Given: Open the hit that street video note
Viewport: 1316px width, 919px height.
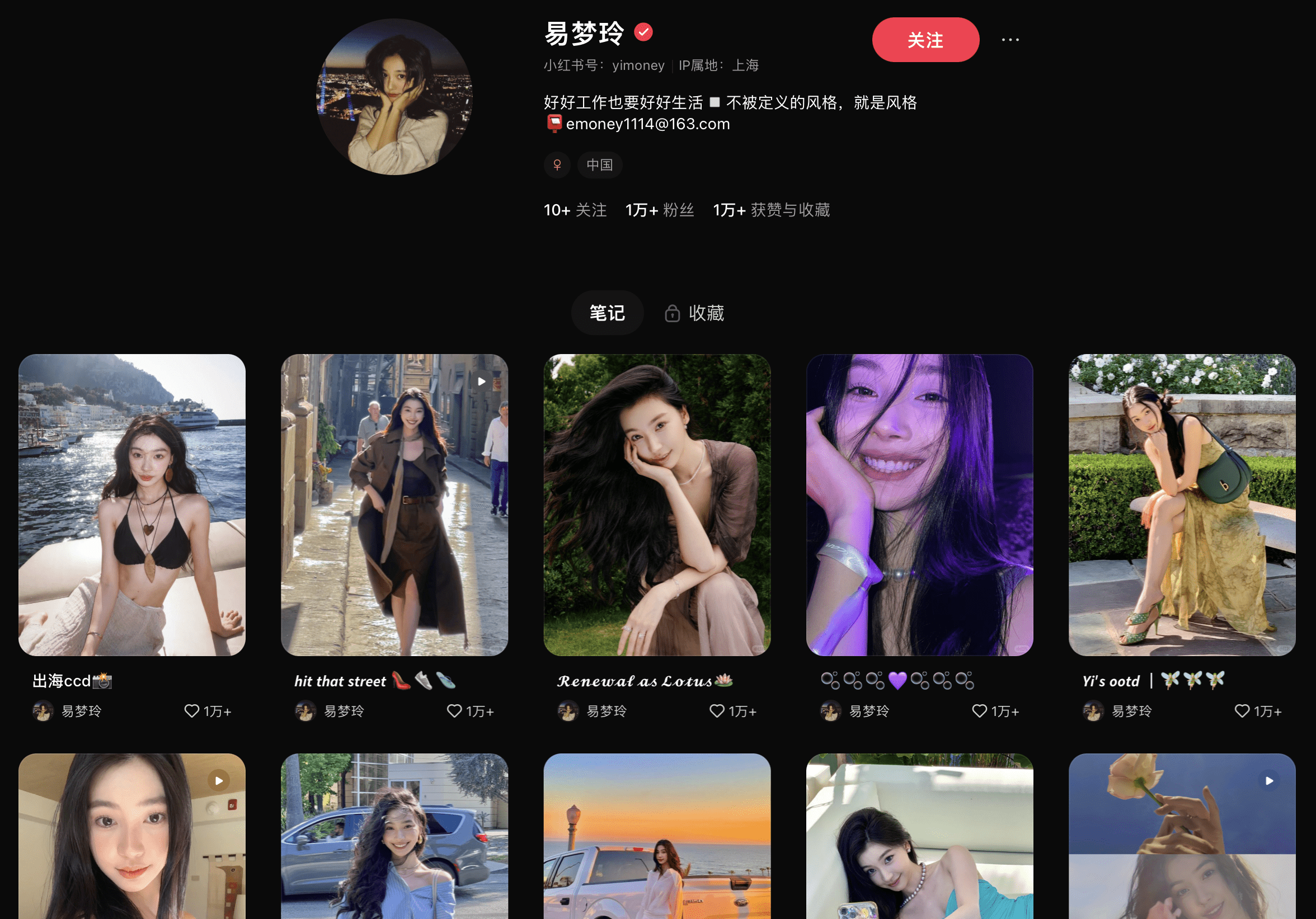Looking at the screenshot, I should tap(394, 504).
